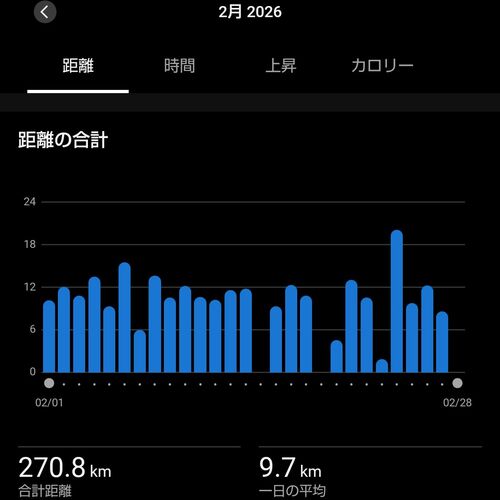This screenshot has width=500, height=500.
Task: Select the 02/01 marker on the chart axis
Action: [x=49, y=383]
